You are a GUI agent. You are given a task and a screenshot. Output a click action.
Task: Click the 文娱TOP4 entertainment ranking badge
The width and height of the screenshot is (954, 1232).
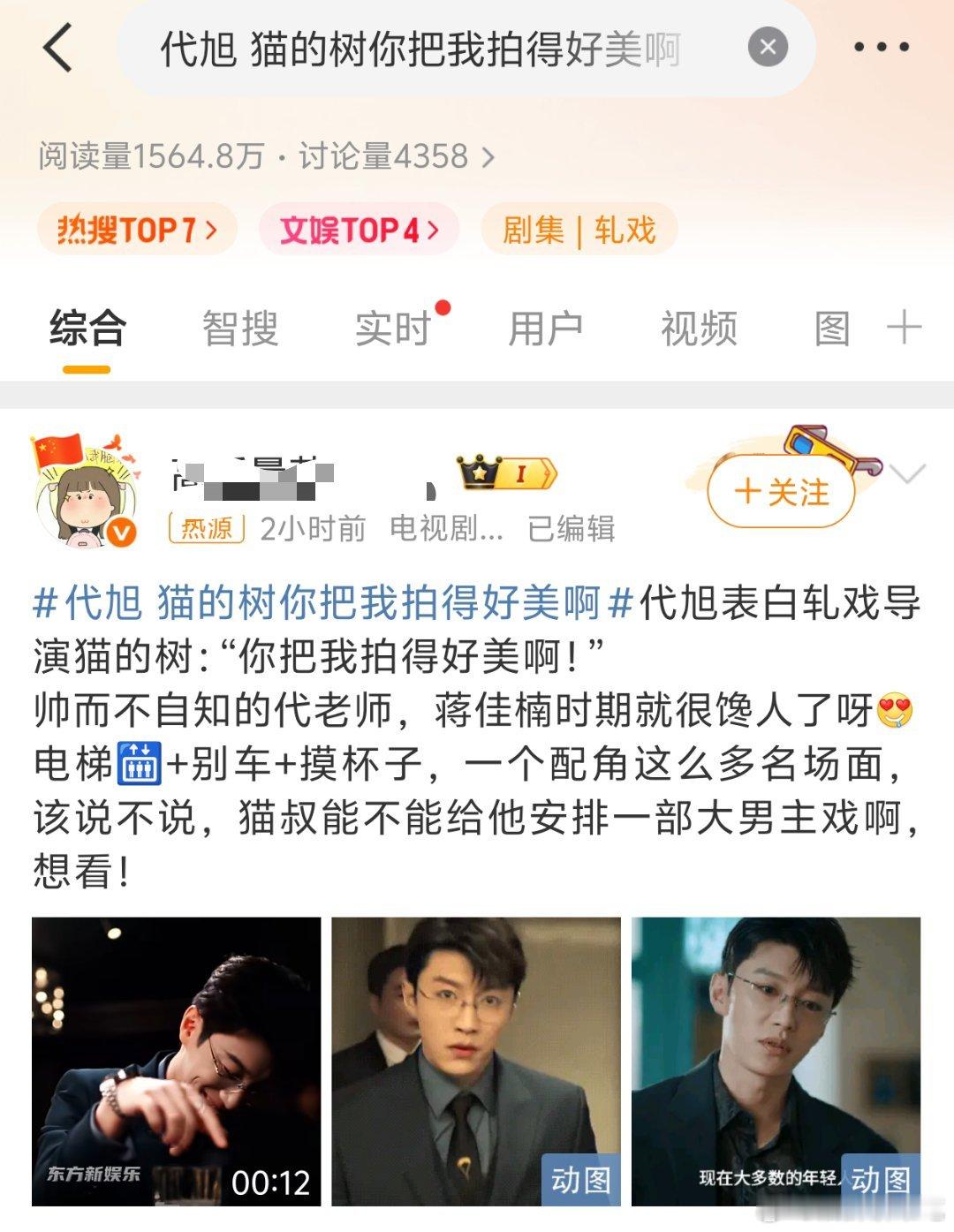coord(362,230)
